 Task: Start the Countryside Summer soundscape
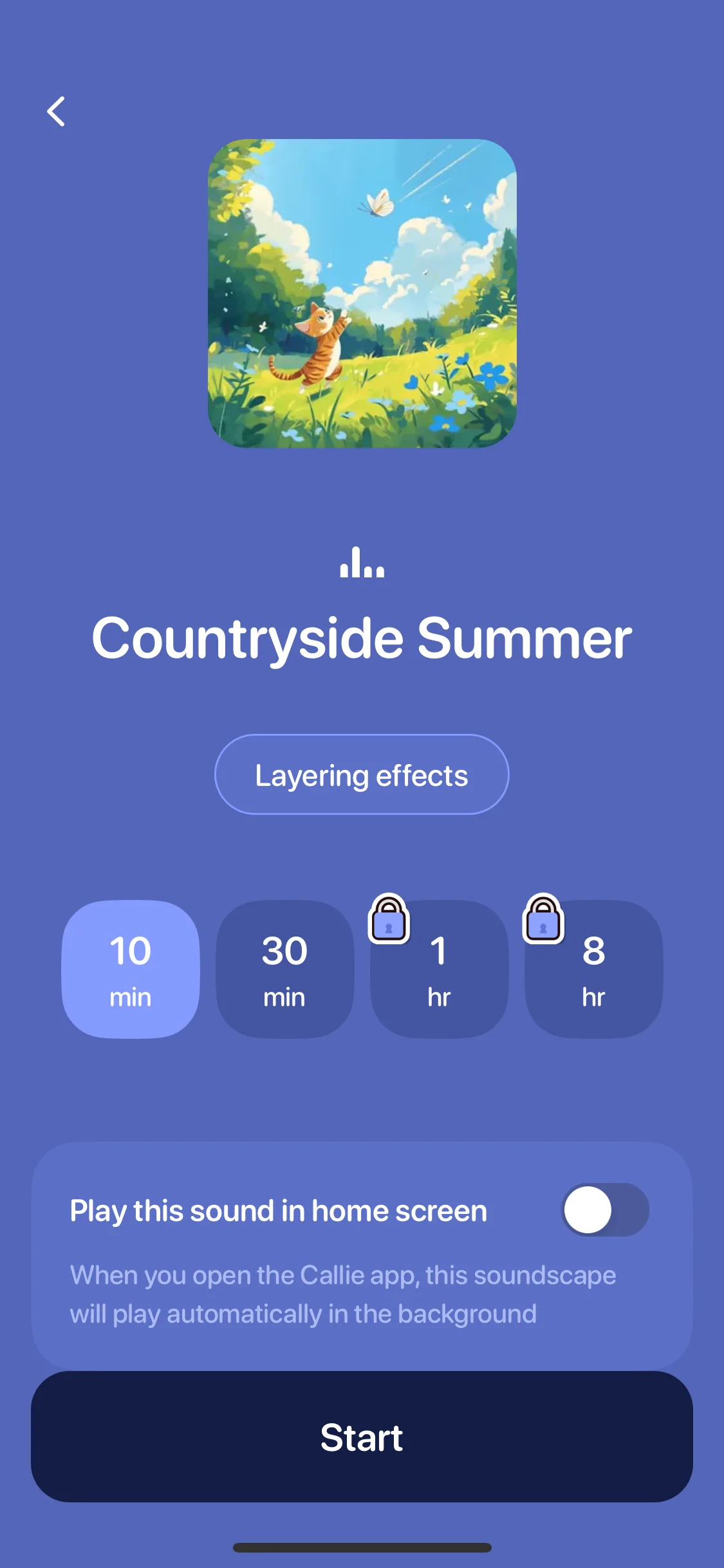pos(362,1437)
